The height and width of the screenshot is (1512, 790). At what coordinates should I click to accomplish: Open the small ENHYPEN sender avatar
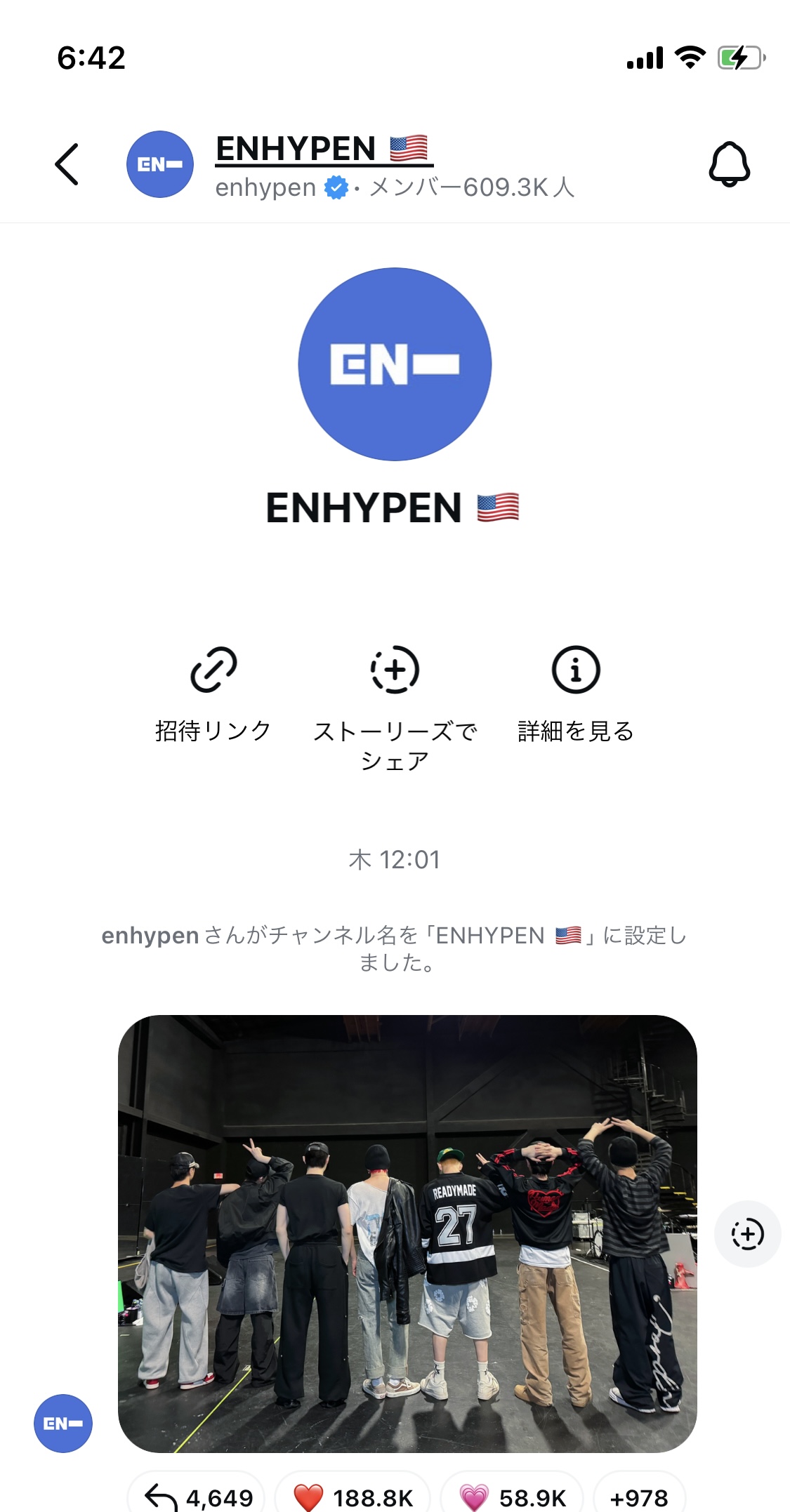tap(63, 1423)
